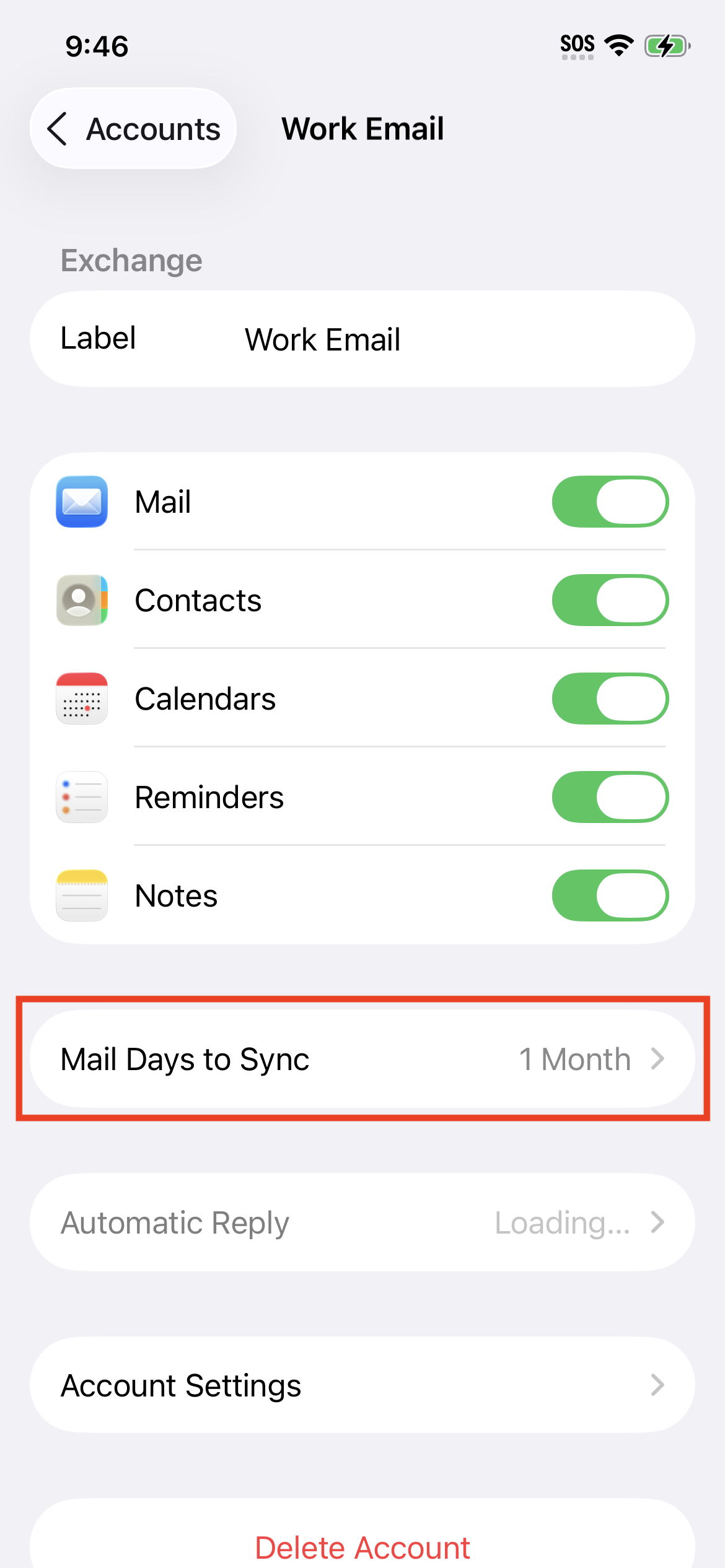Disable the Mail sync toggle
Screen dimensions: 725x1568
[610, 502]
